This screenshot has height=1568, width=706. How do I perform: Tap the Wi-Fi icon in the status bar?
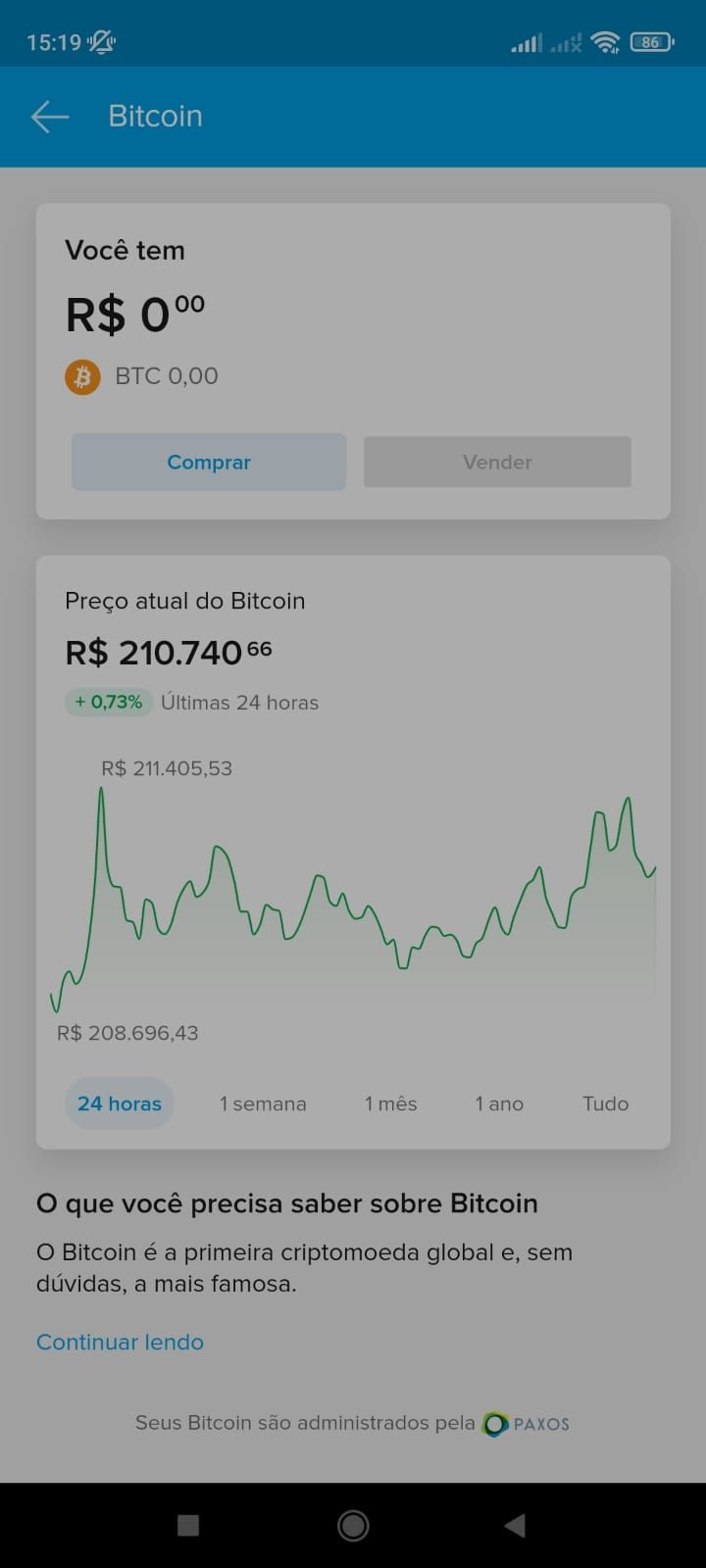click(x=606, y=42)
